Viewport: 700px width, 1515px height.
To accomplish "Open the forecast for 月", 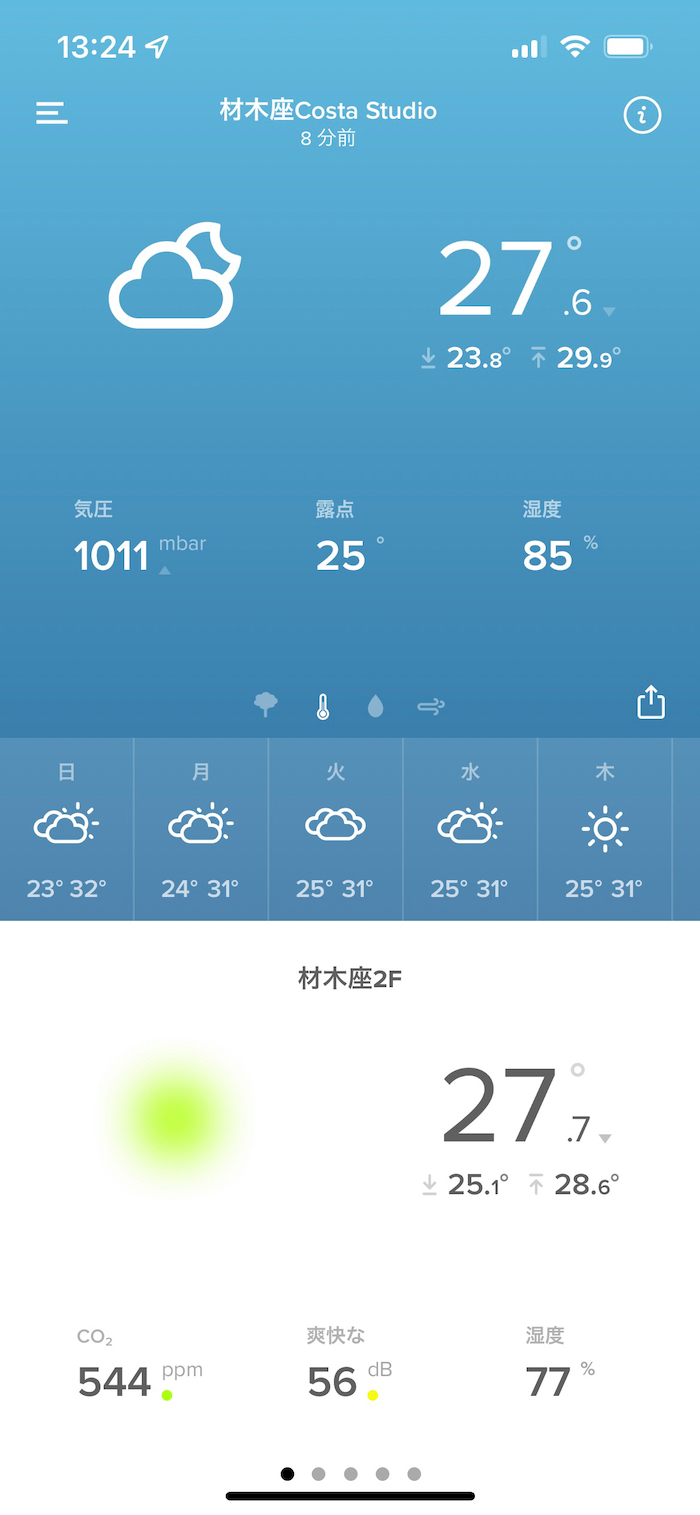I will click(x=201, y=829).
